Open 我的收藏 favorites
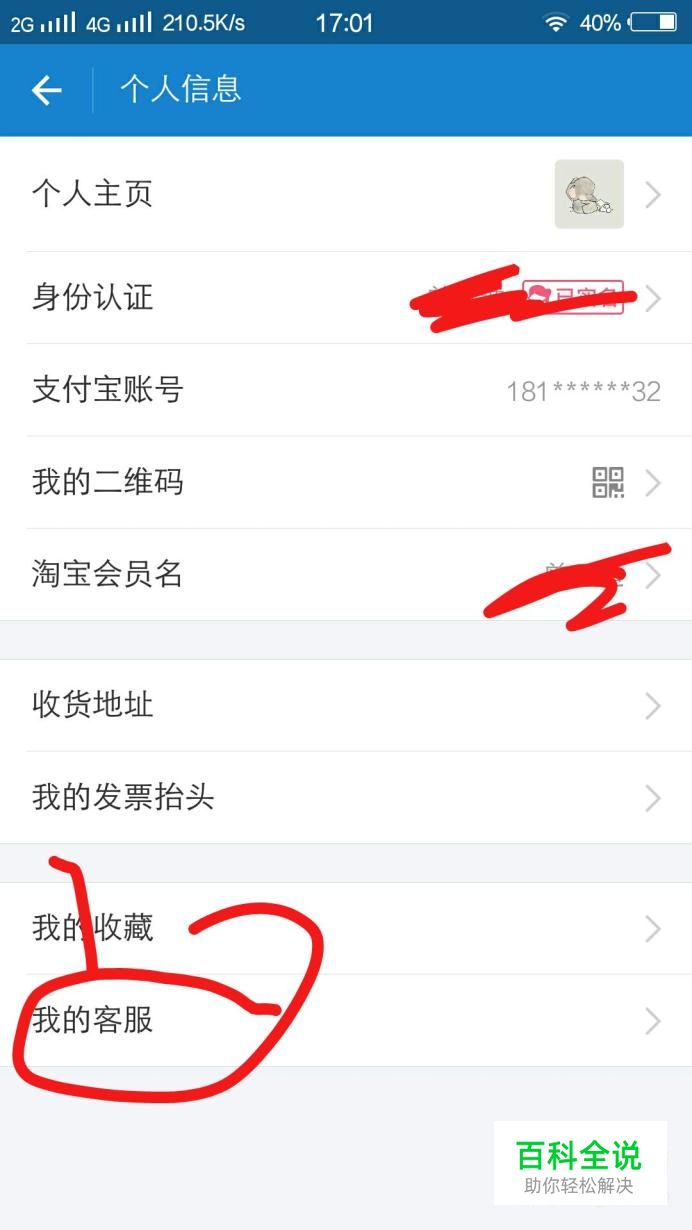The width and height of the screenshot is (692, 1230). [x=345, y=929]
